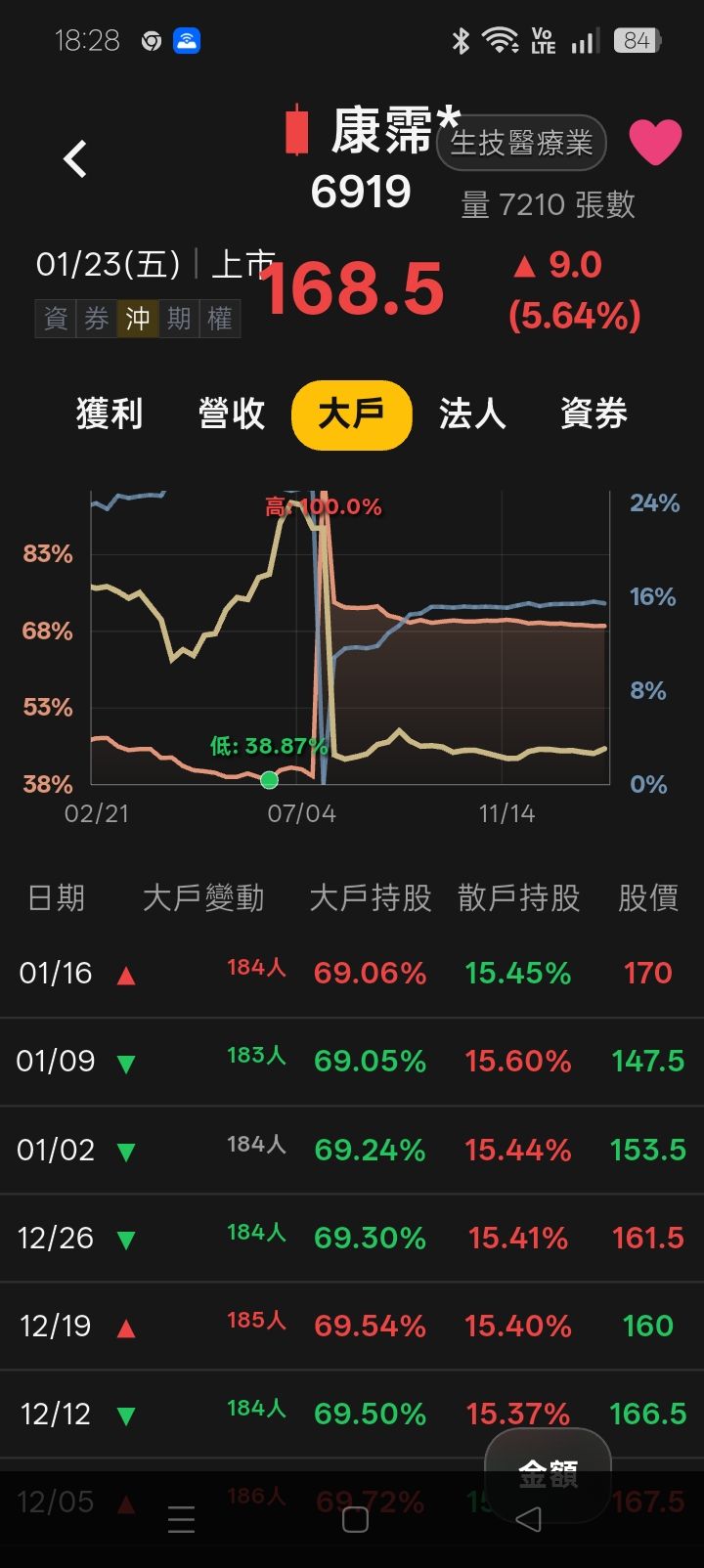Tap the system home button

coord(355,1519)
